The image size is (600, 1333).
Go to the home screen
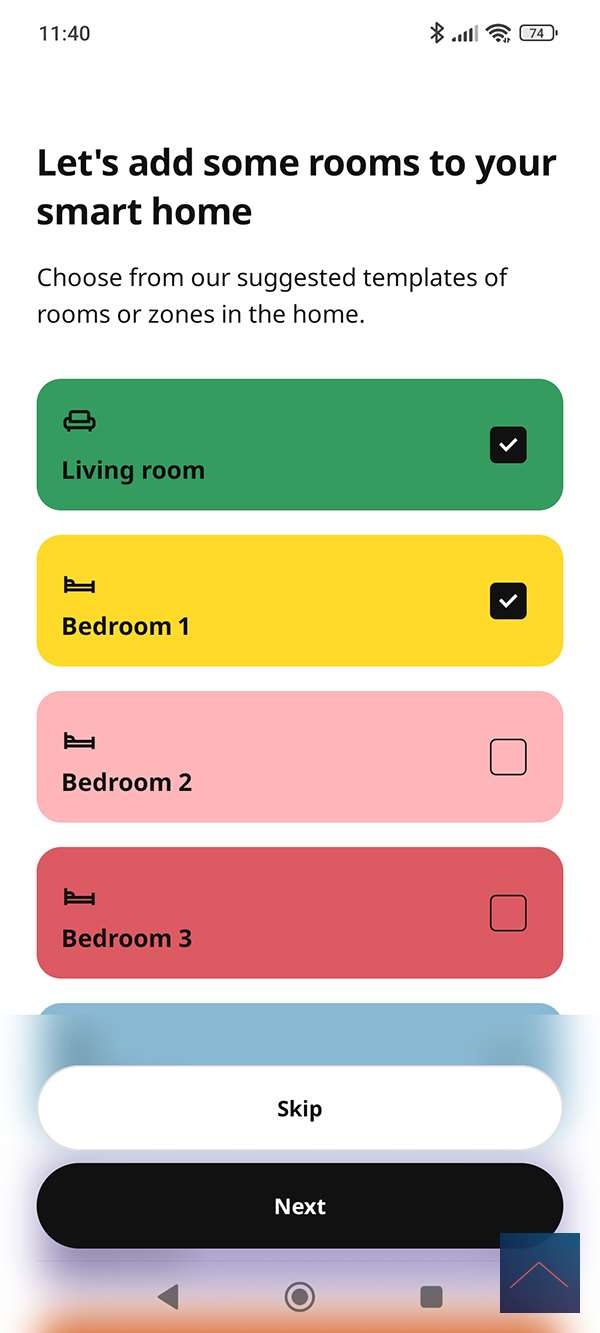pos(299,1297)
